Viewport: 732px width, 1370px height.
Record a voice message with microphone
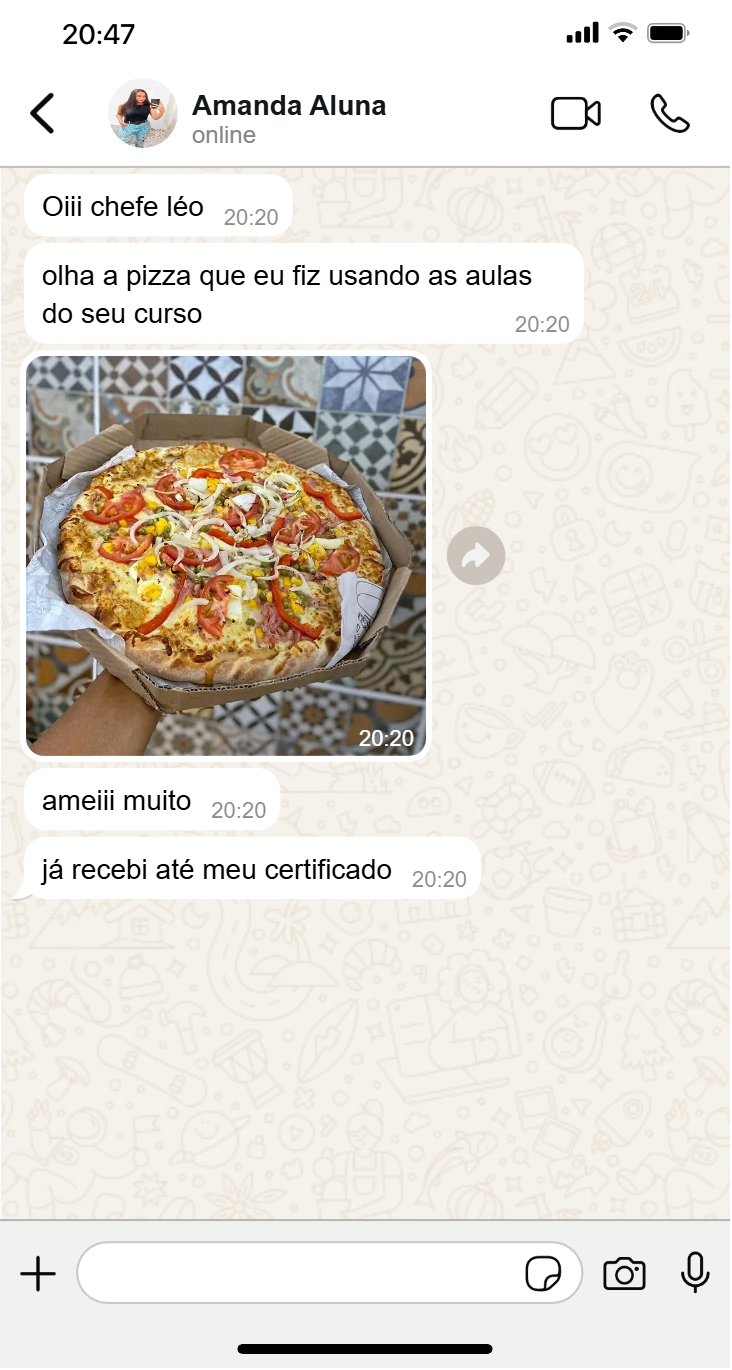(695, 1273)
